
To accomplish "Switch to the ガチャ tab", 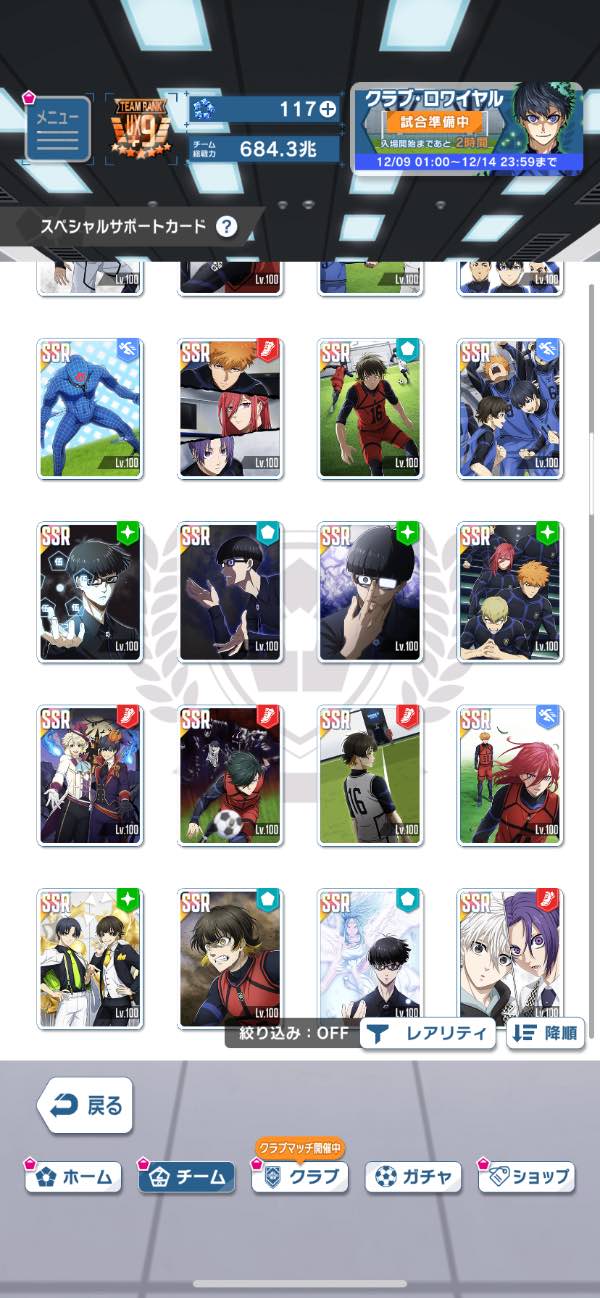I will [x=413, y=1177].
